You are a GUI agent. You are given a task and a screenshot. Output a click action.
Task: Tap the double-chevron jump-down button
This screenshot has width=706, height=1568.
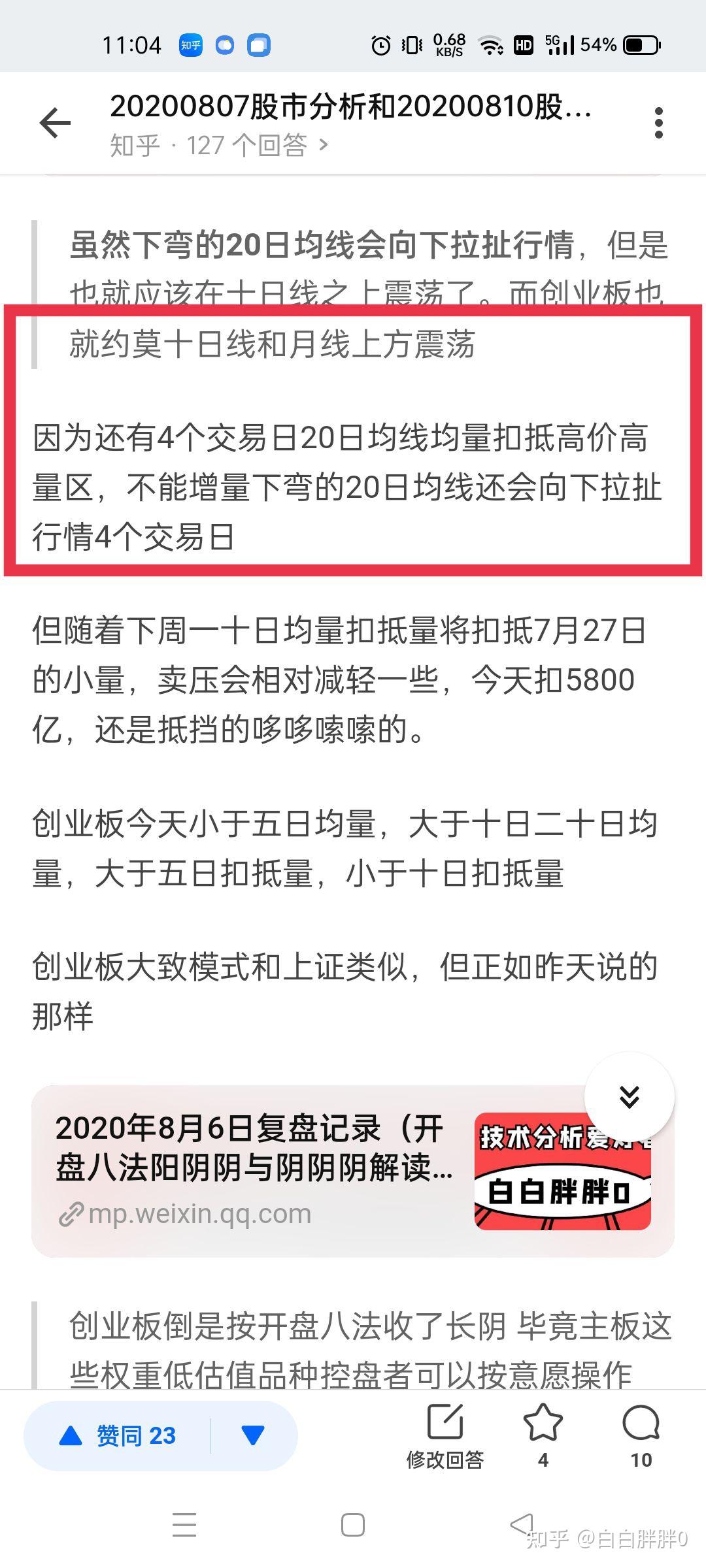pos(629,1096)
